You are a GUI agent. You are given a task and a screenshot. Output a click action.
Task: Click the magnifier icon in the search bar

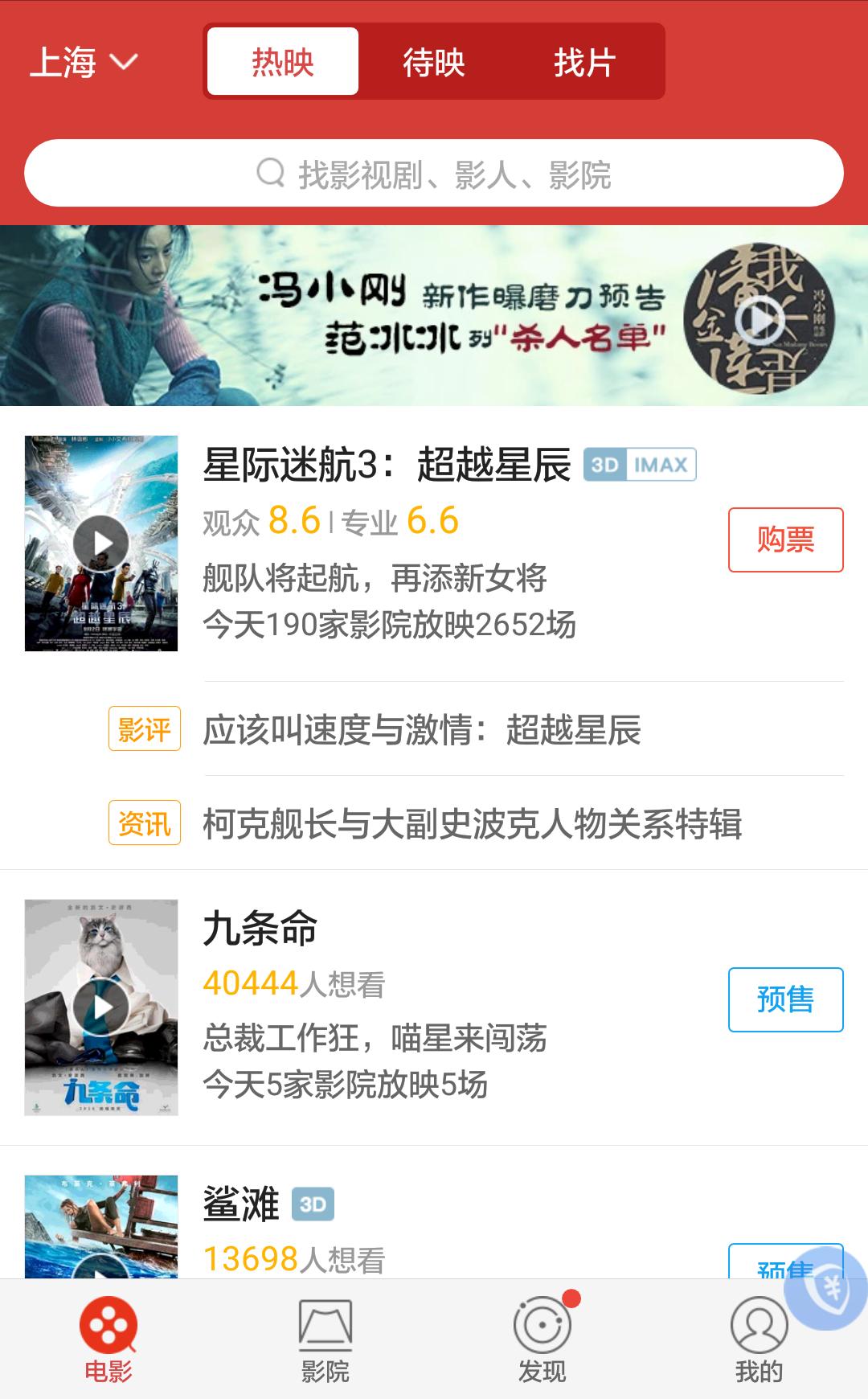coord(269,173)
